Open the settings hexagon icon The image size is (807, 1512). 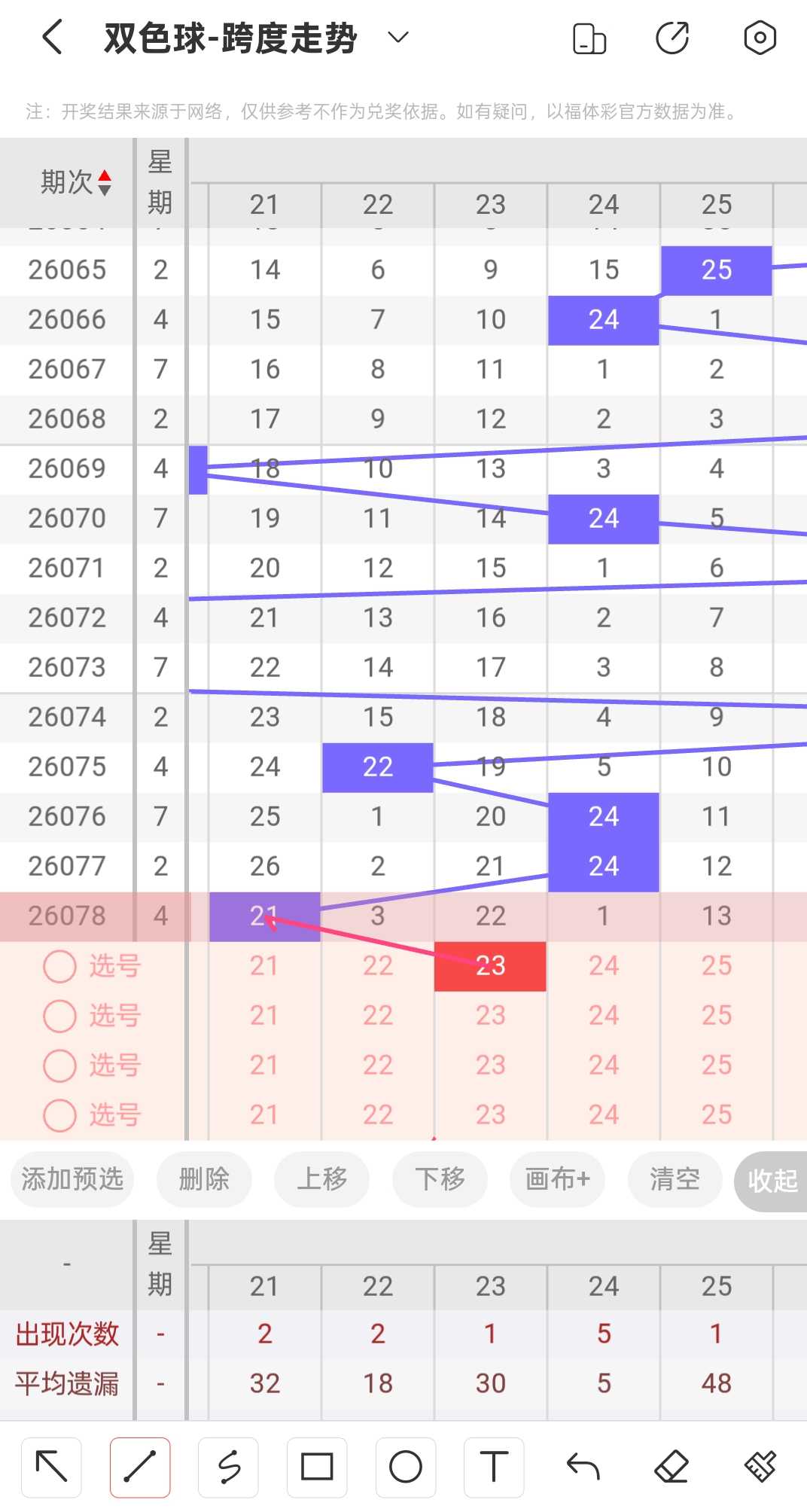[x=760, y=38]
